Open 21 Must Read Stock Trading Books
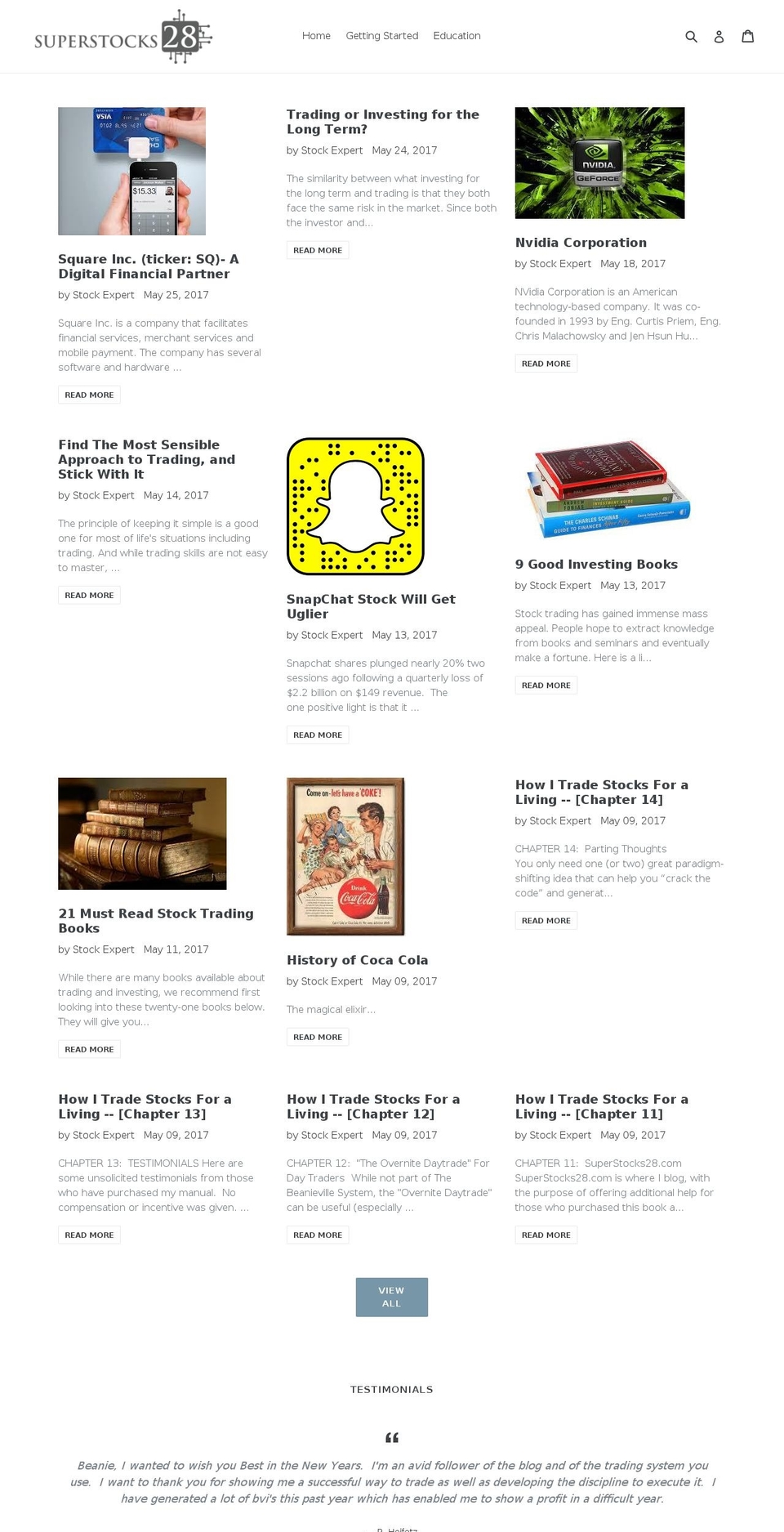Viewport: 784px width, 1532px height. click(155, 921)
